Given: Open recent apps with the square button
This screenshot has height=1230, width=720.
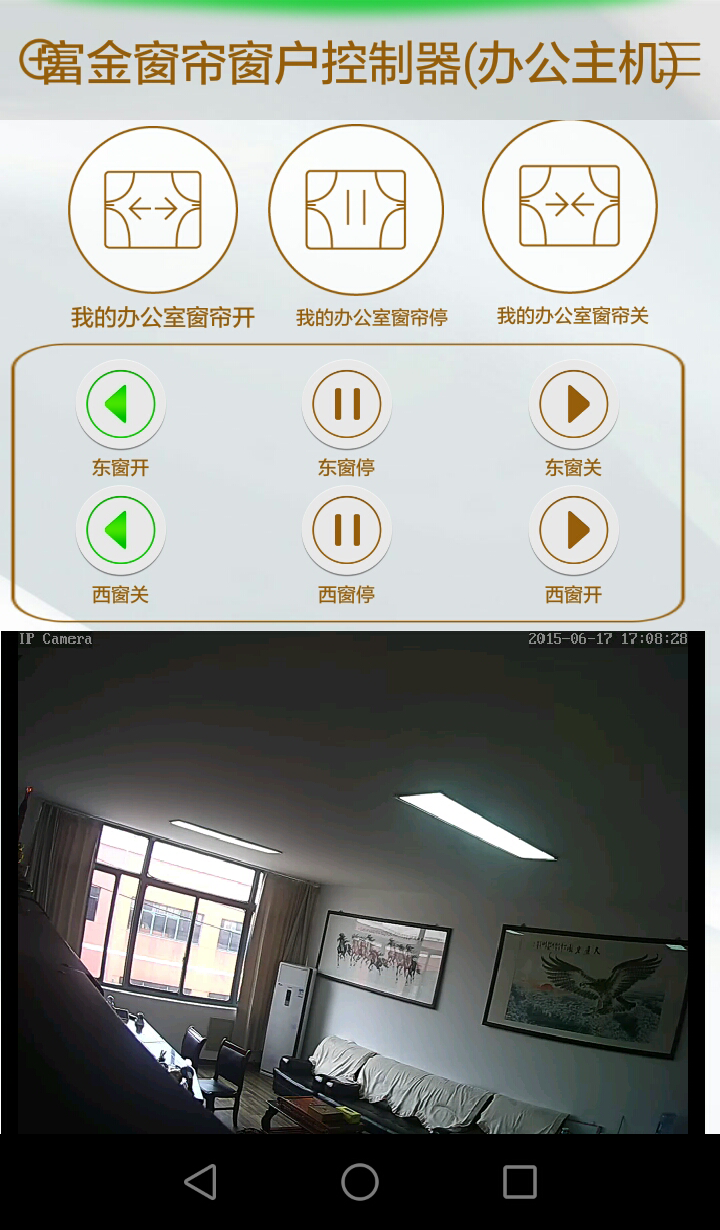Looking at the screenshot, I should pyautogui.click(x=519, y=1182).
